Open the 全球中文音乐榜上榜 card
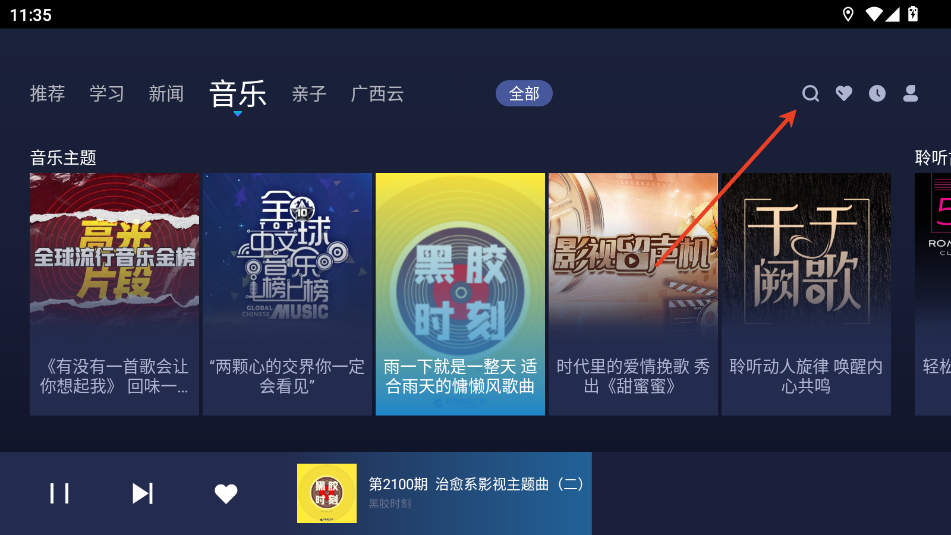 (x=288, y=294)
